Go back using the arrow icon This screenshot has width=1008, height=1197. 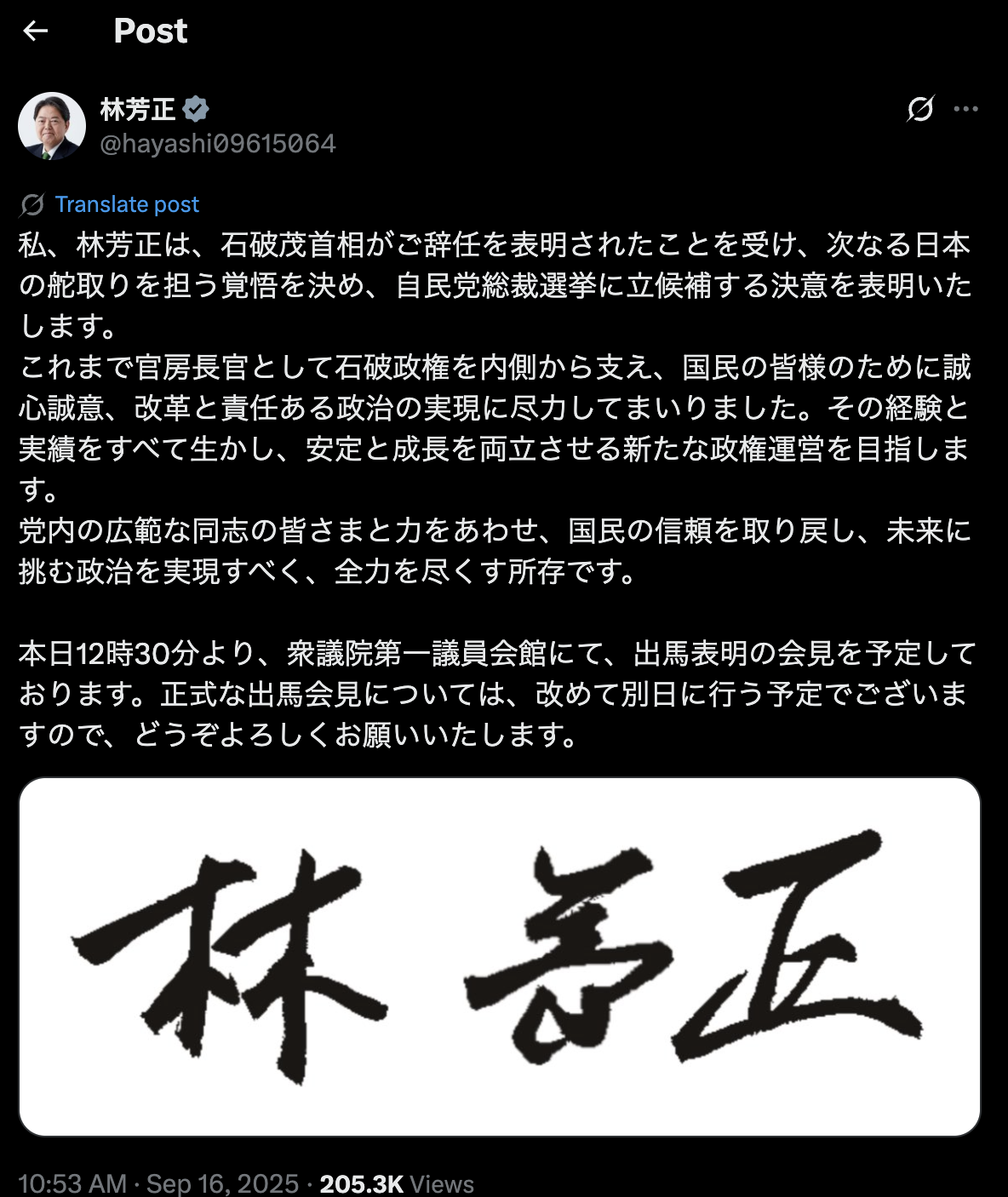coord(35,31)
